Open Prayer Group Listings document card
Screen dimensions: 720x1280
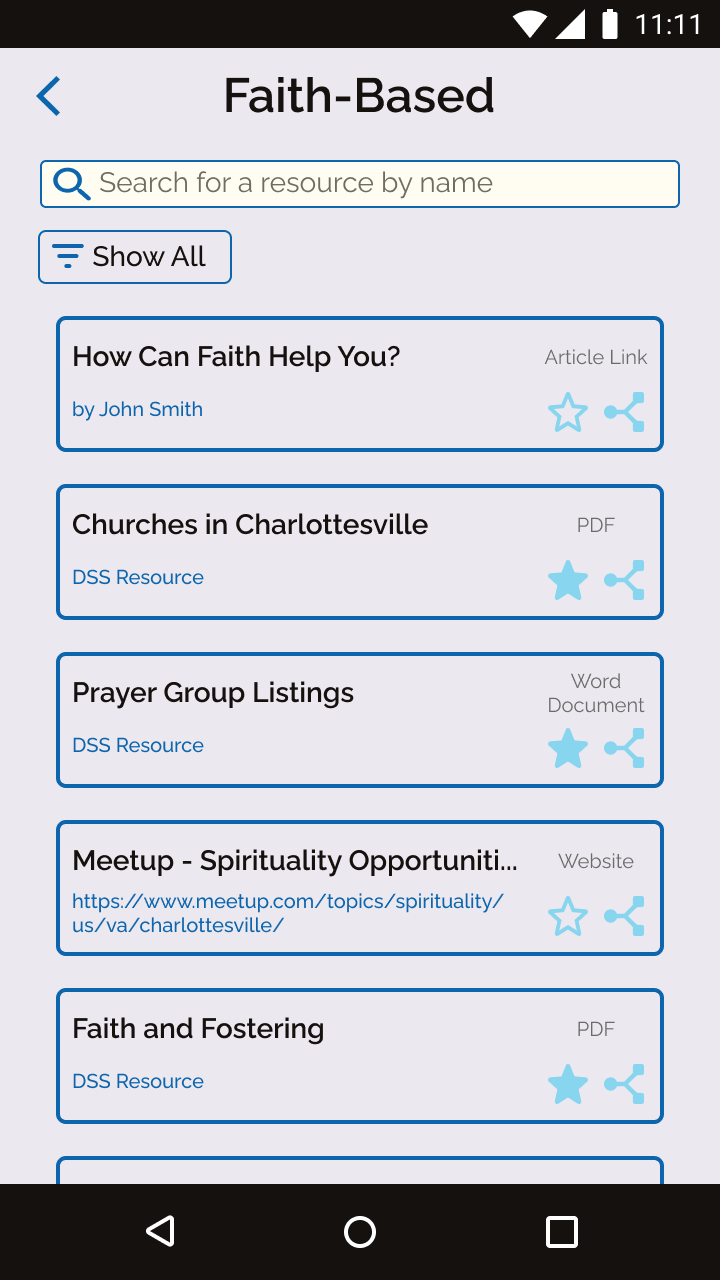(360, 720)
